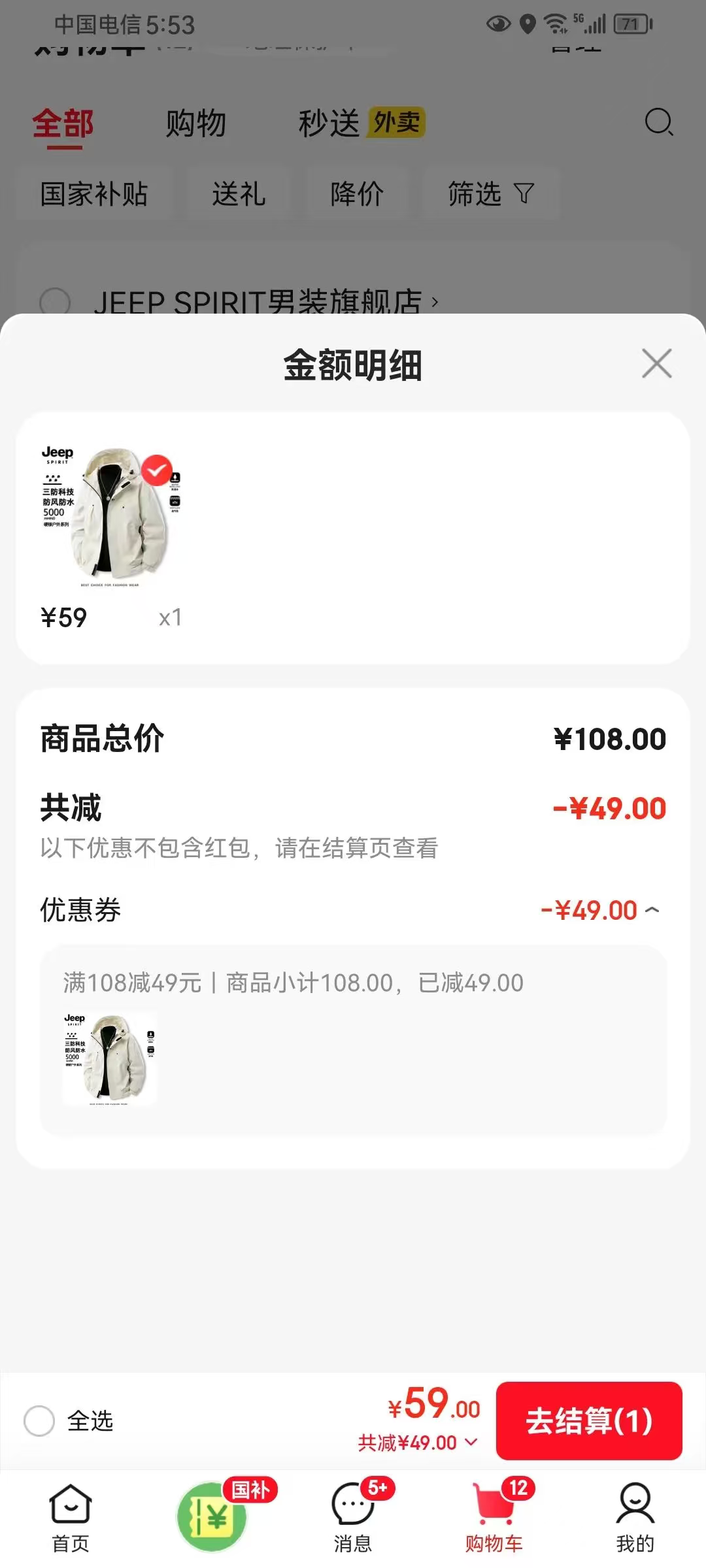This screenshot has width=706, height=1568.
Task: Go to the 首页 tab
Action: tap(71, 1518)
